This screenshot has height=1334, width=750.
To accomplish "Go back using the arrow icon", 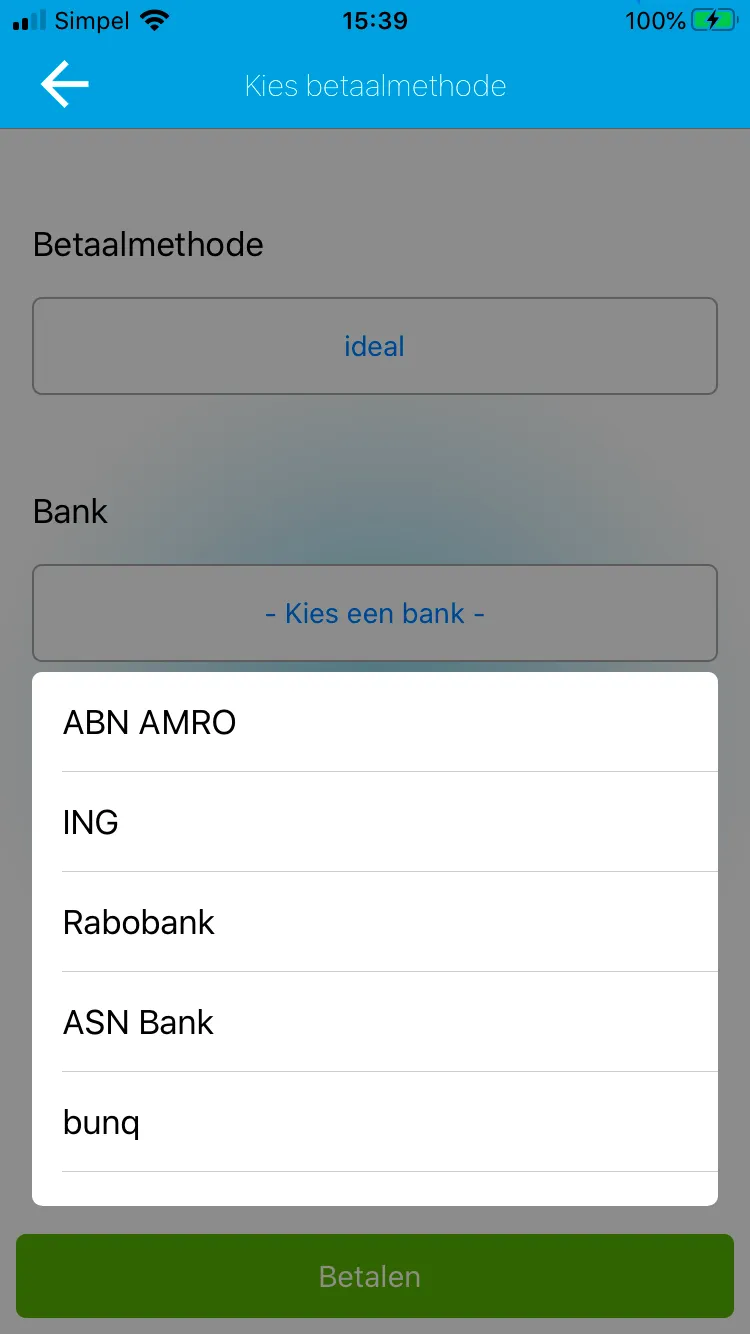I will [x=65, y=85].
